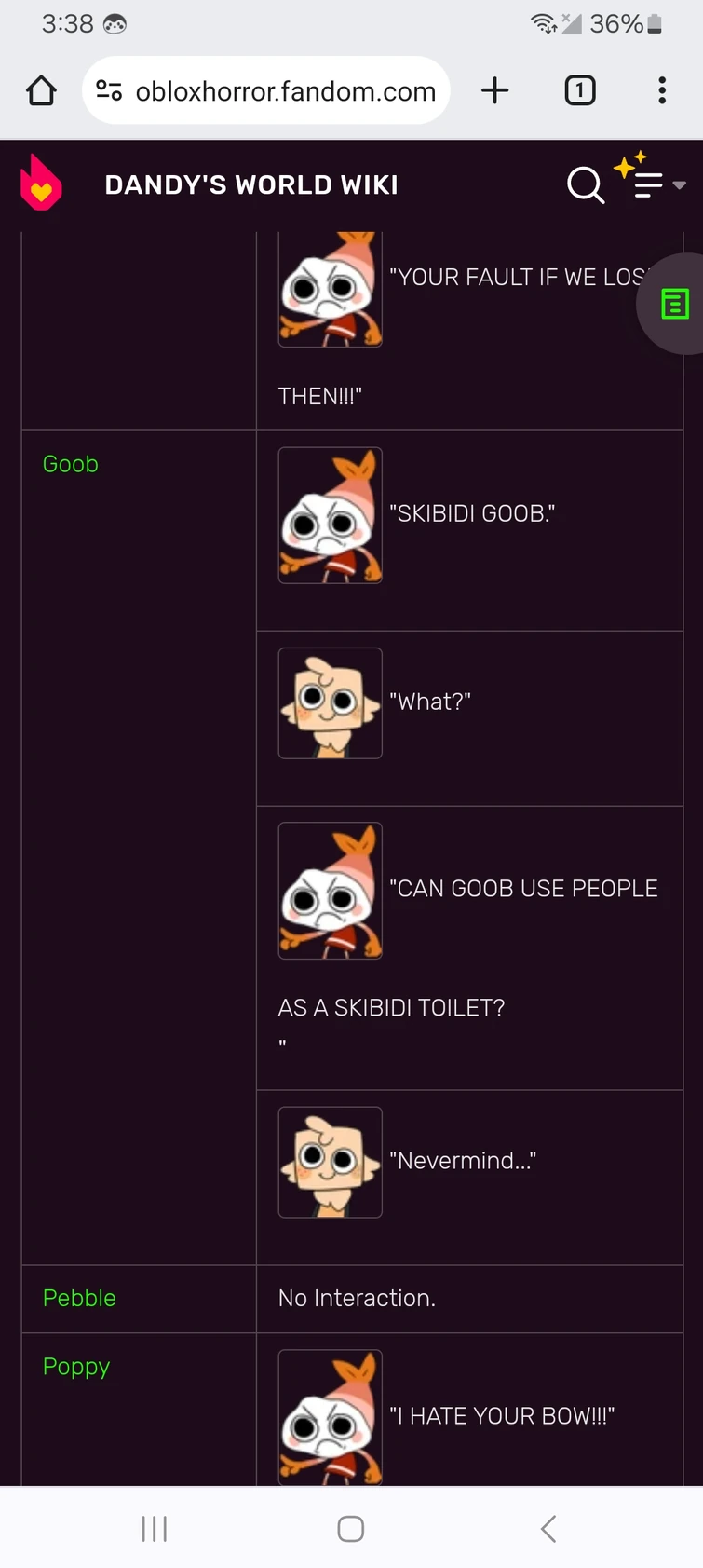Search the wiki
Image resolution: width=703 pixels, height=1568 pixels.
tap(586, 184)
